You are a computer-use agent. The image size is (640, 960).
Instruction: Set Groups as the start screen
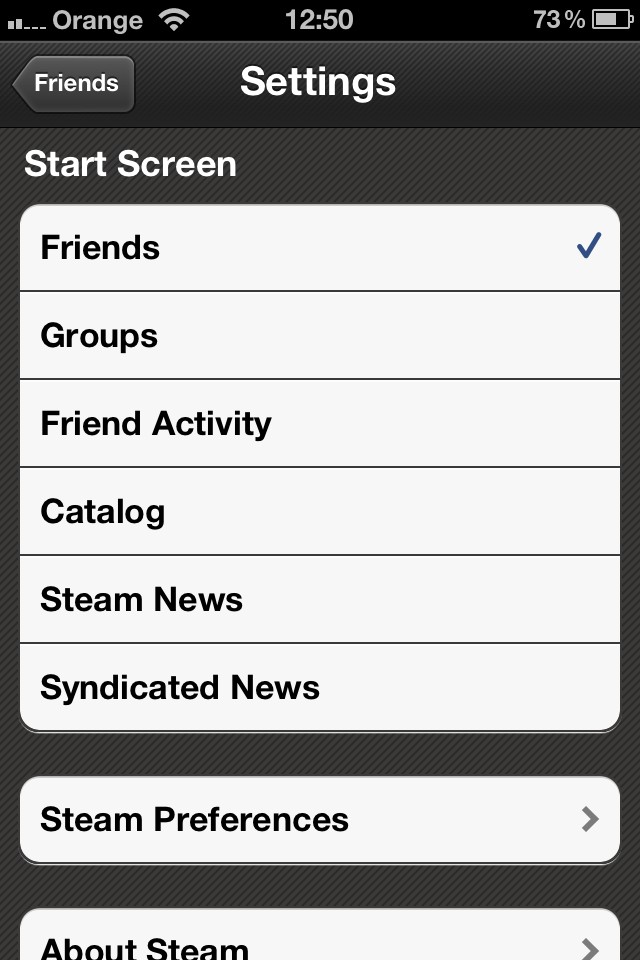[320, 336]
